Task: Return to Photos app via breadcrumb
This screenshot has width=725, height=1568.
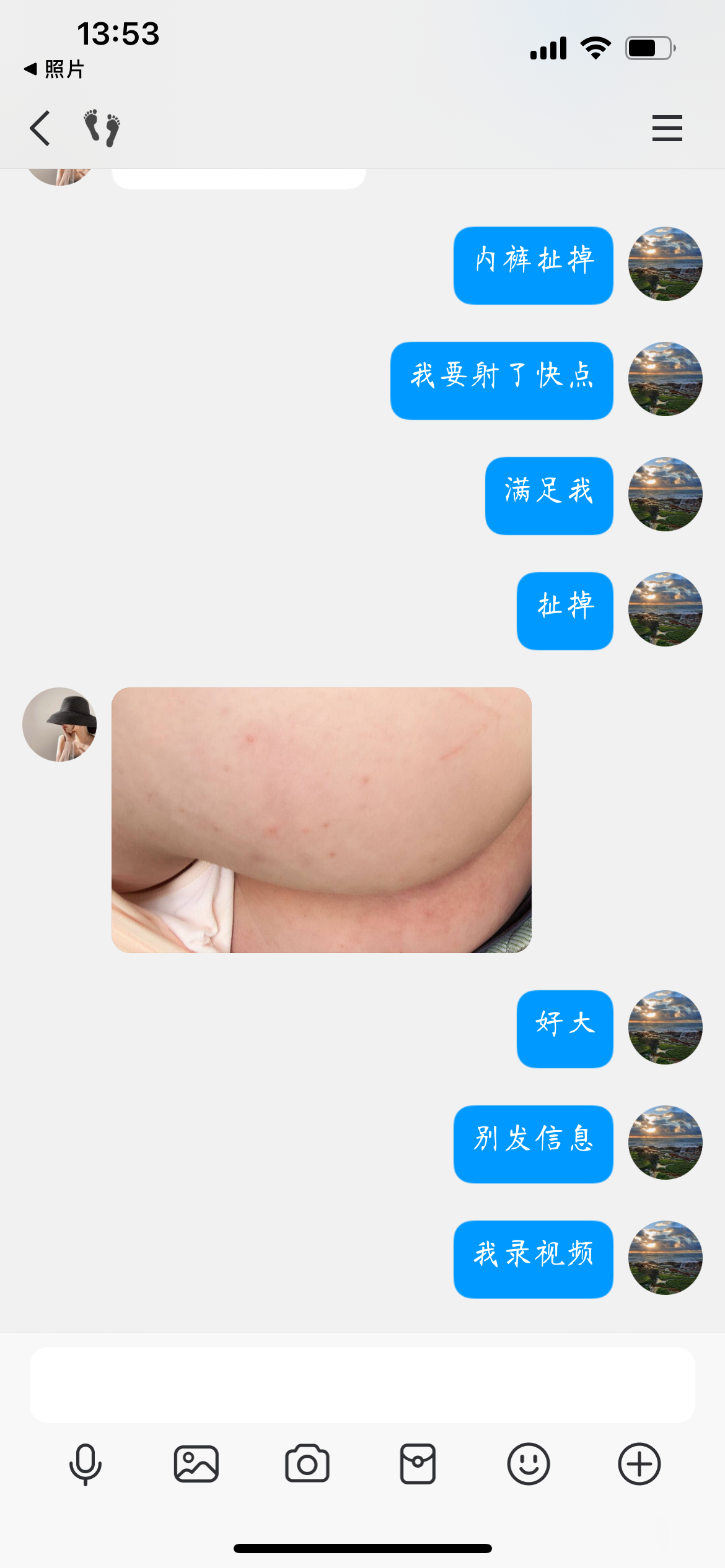Action: pyautogui.click(x=55, y=69)
